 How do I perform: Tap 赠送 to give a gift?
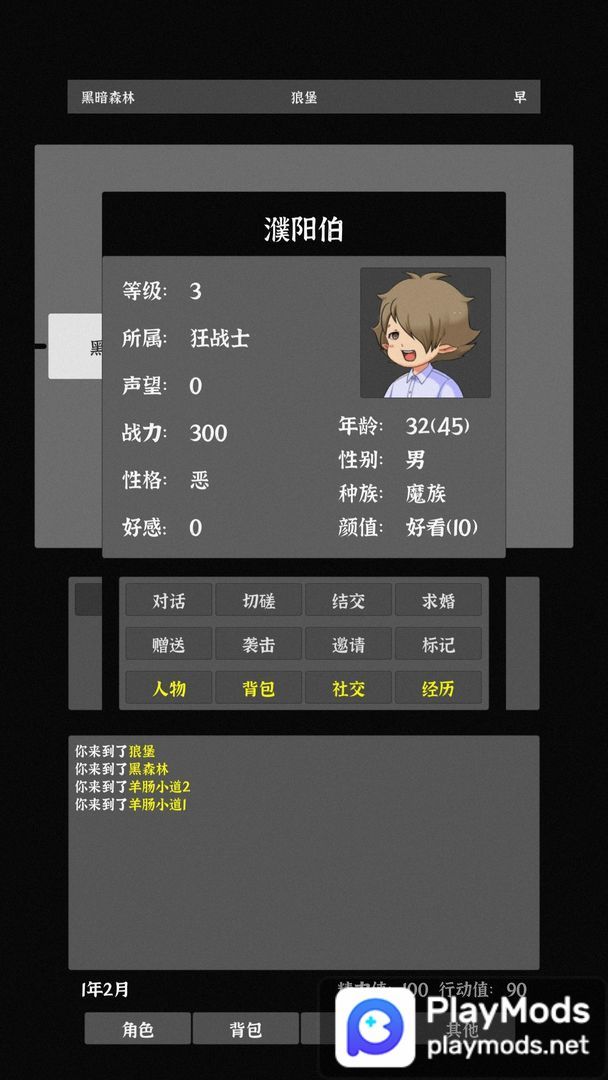tap(169, 645)
